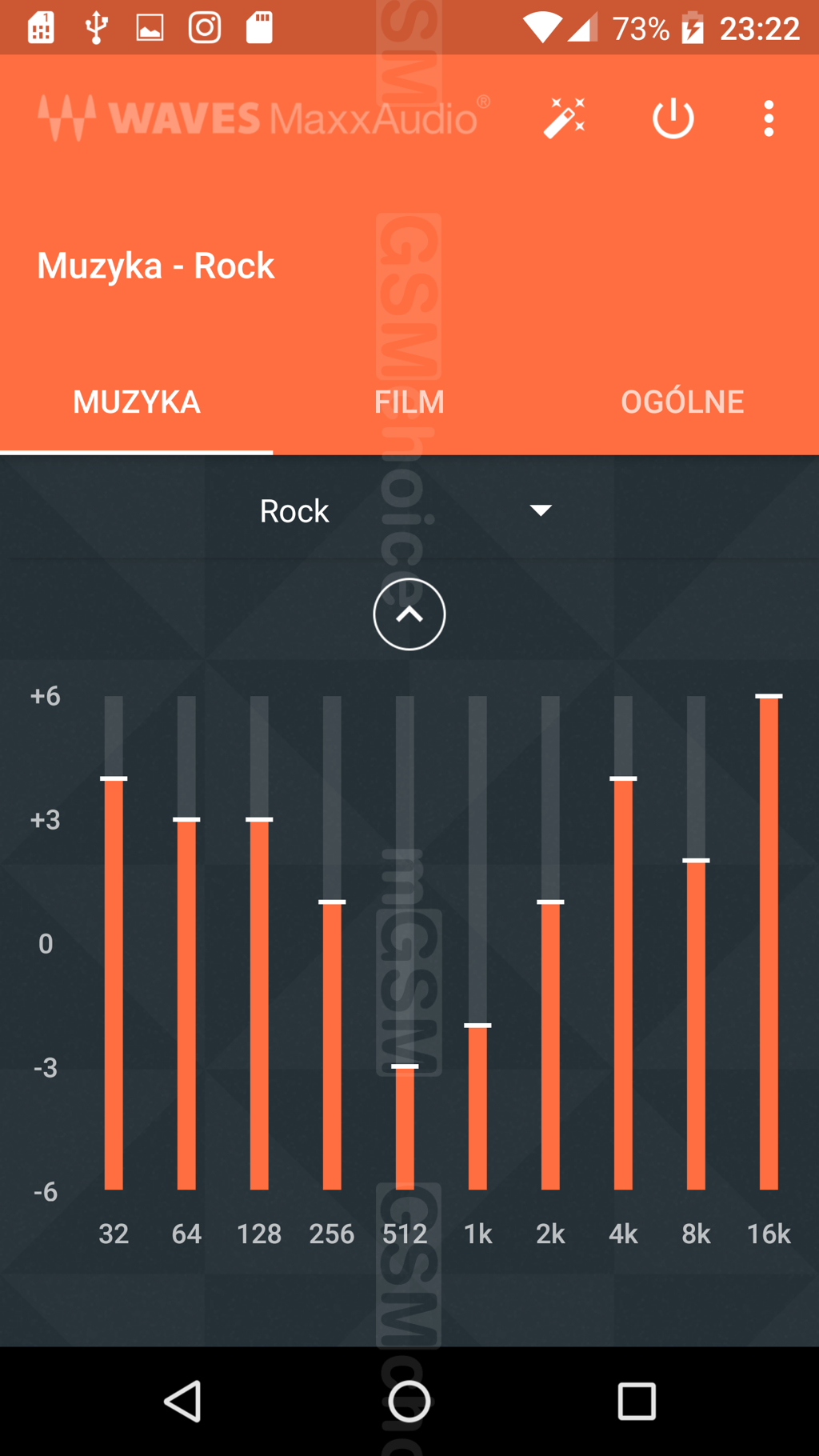
Task: Collapse the equalizer with the chevron-up button
Action: coord(409,614)
